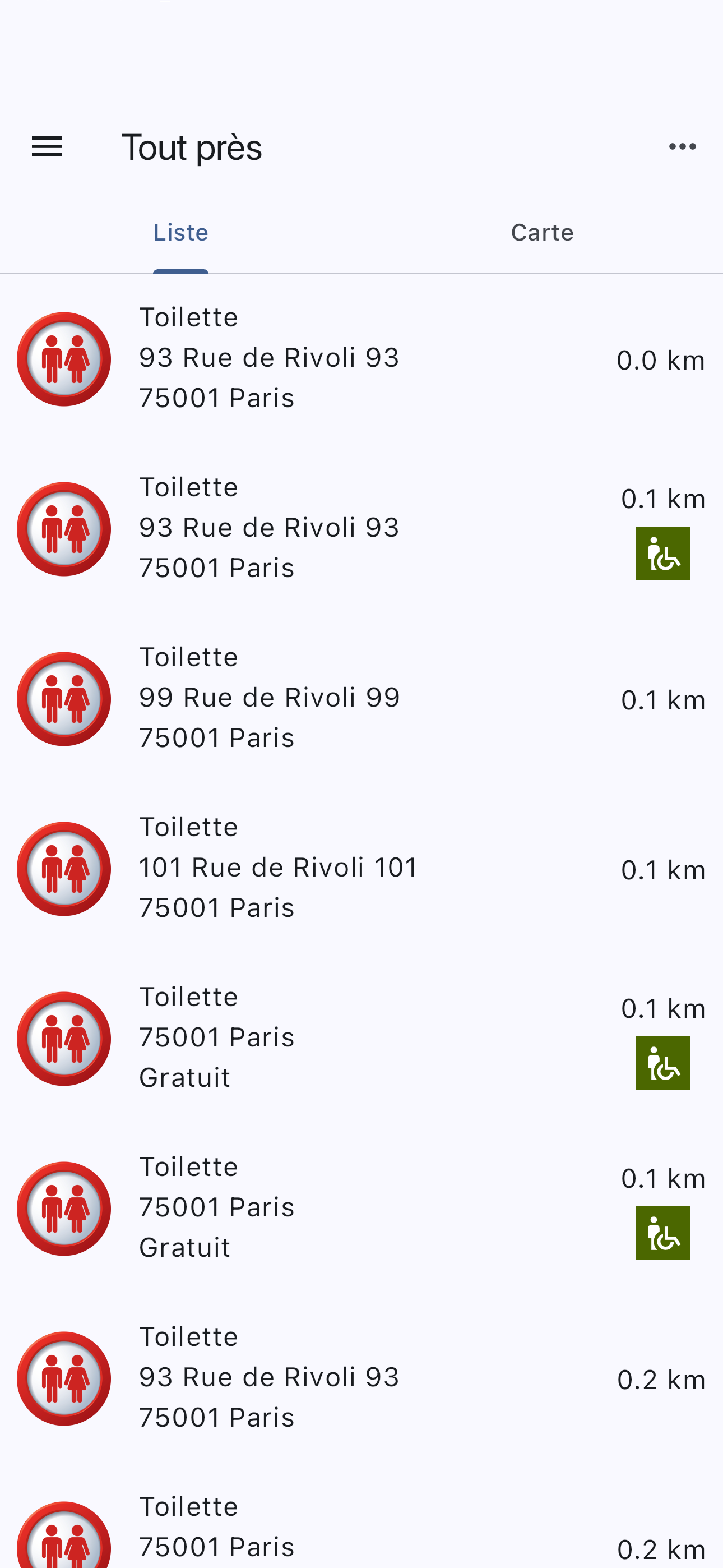Open the toilet at 99 Rue de Rivoli
Viewport: 723px width, 1568px height.
pyautogui.click(x=361, y=699)
